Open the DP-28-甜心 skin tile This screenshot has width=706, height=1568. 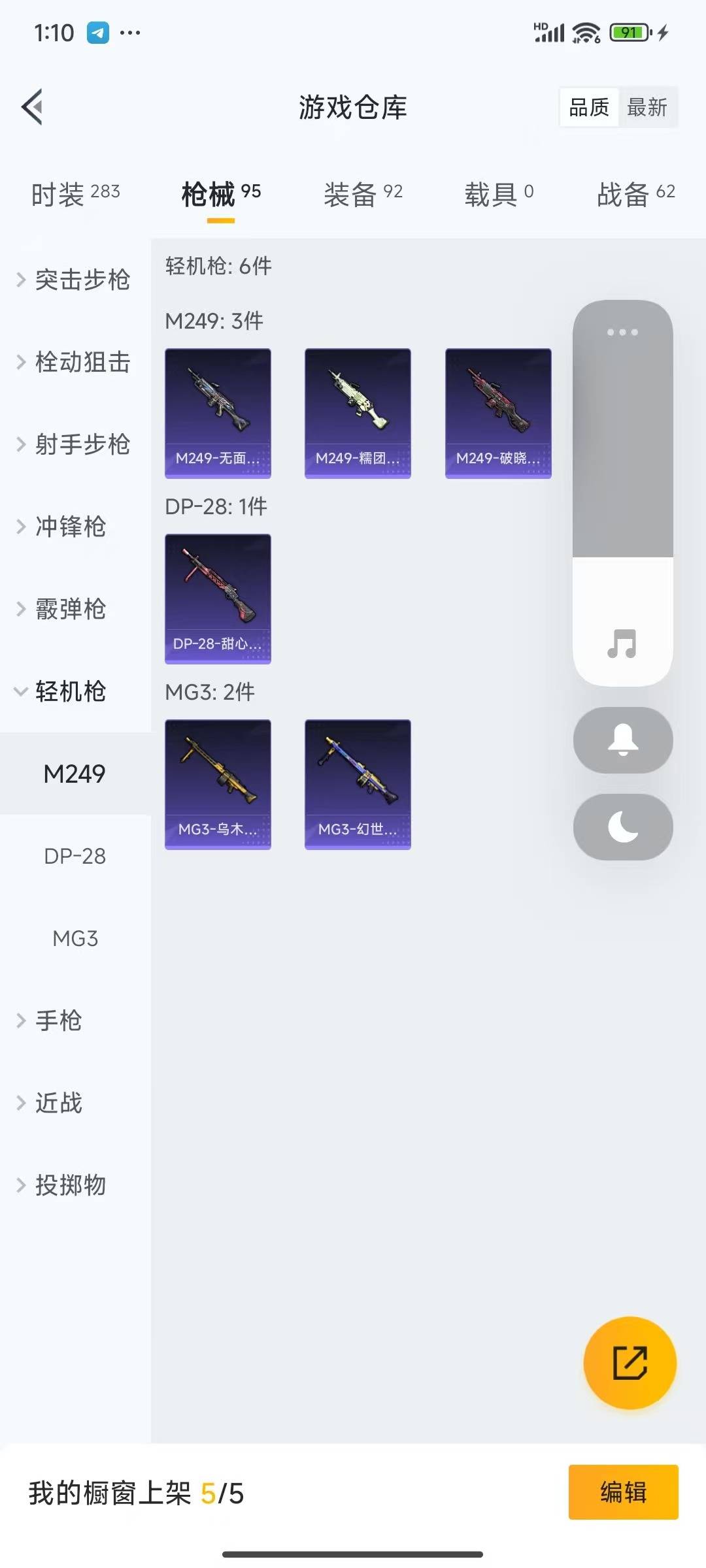click(218, 598)
